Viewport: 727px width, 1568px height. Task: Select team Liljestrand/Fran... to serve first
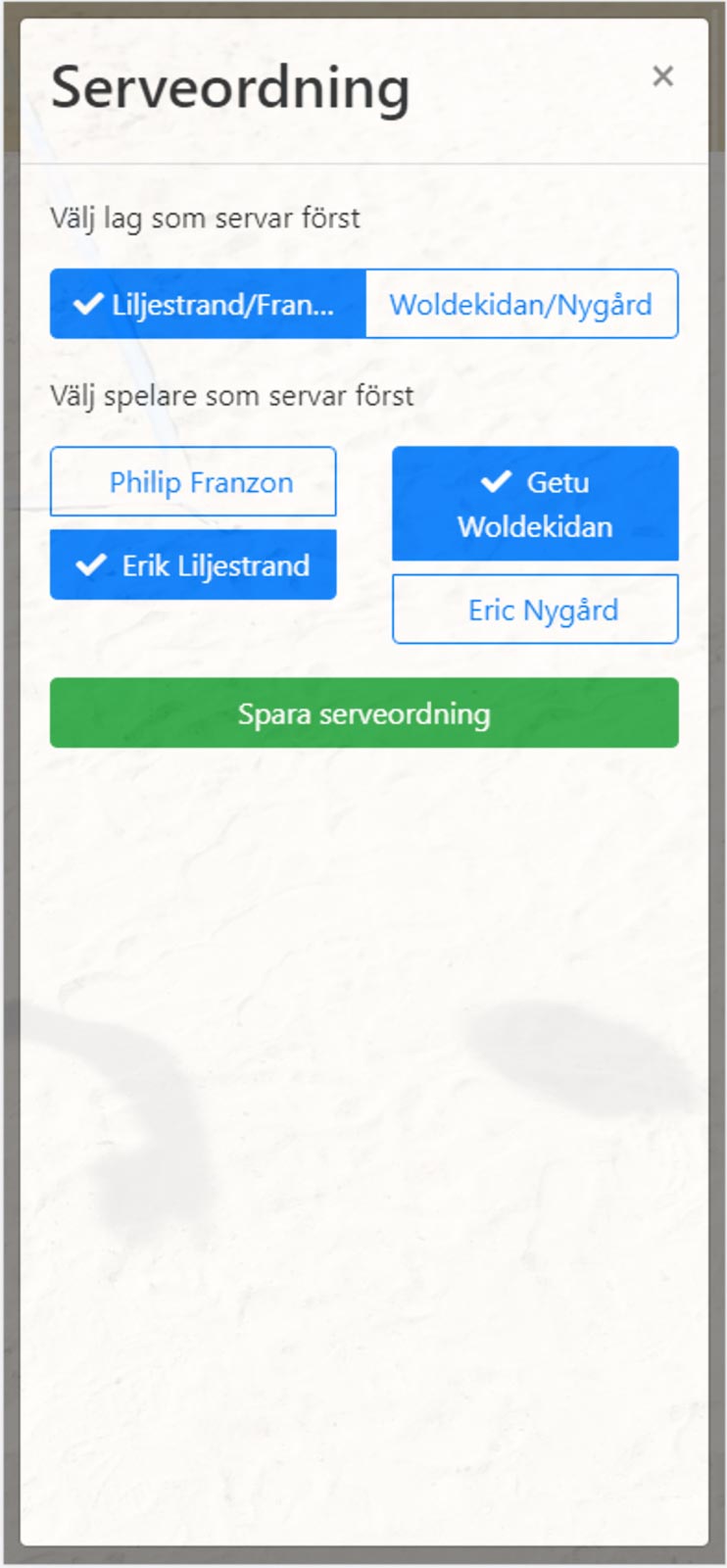coord(208,304)
